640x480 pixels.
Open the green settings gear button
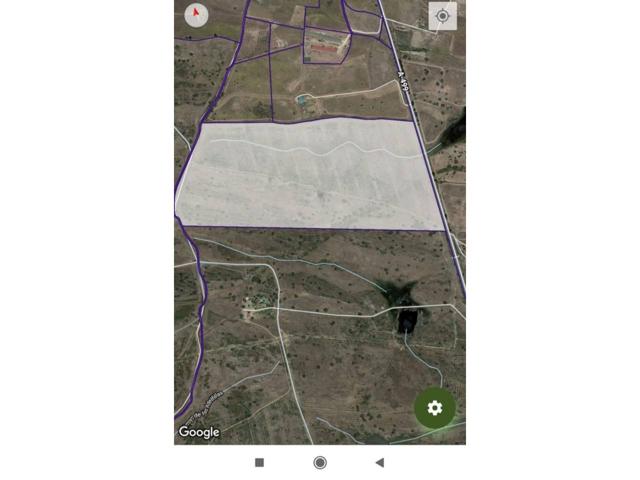coord(435,408)
